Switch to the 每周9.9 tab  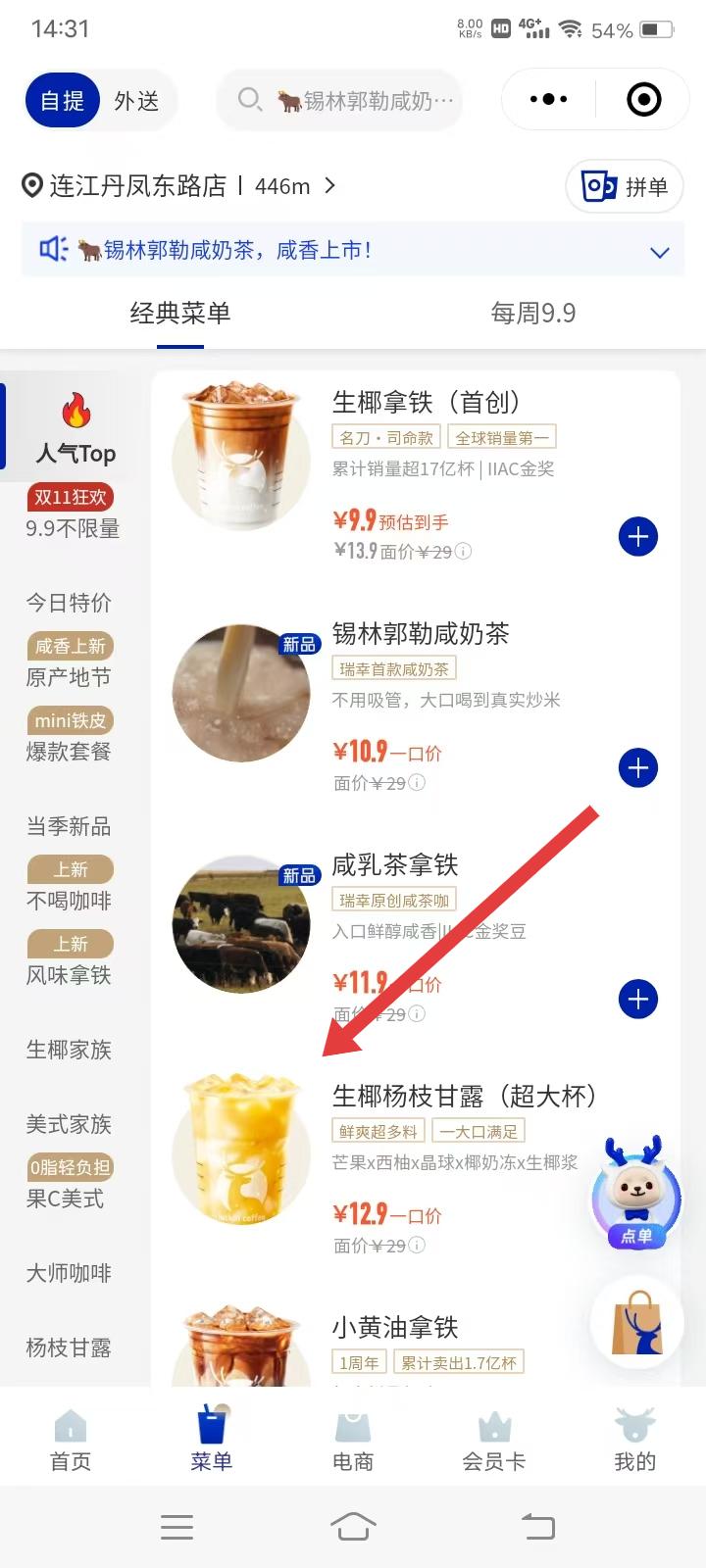coord(532,314)
